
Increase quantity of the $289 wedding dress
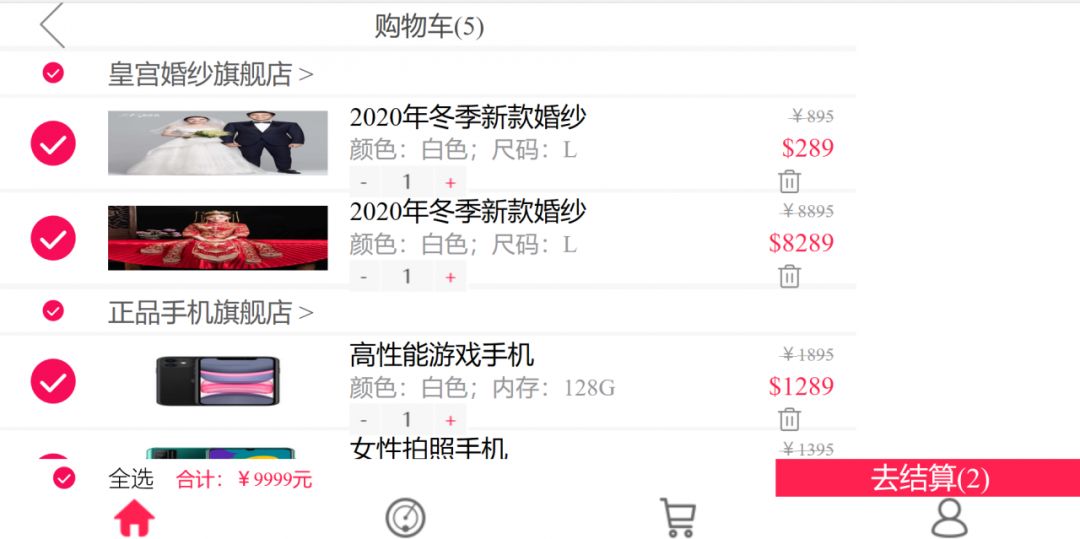450,182
